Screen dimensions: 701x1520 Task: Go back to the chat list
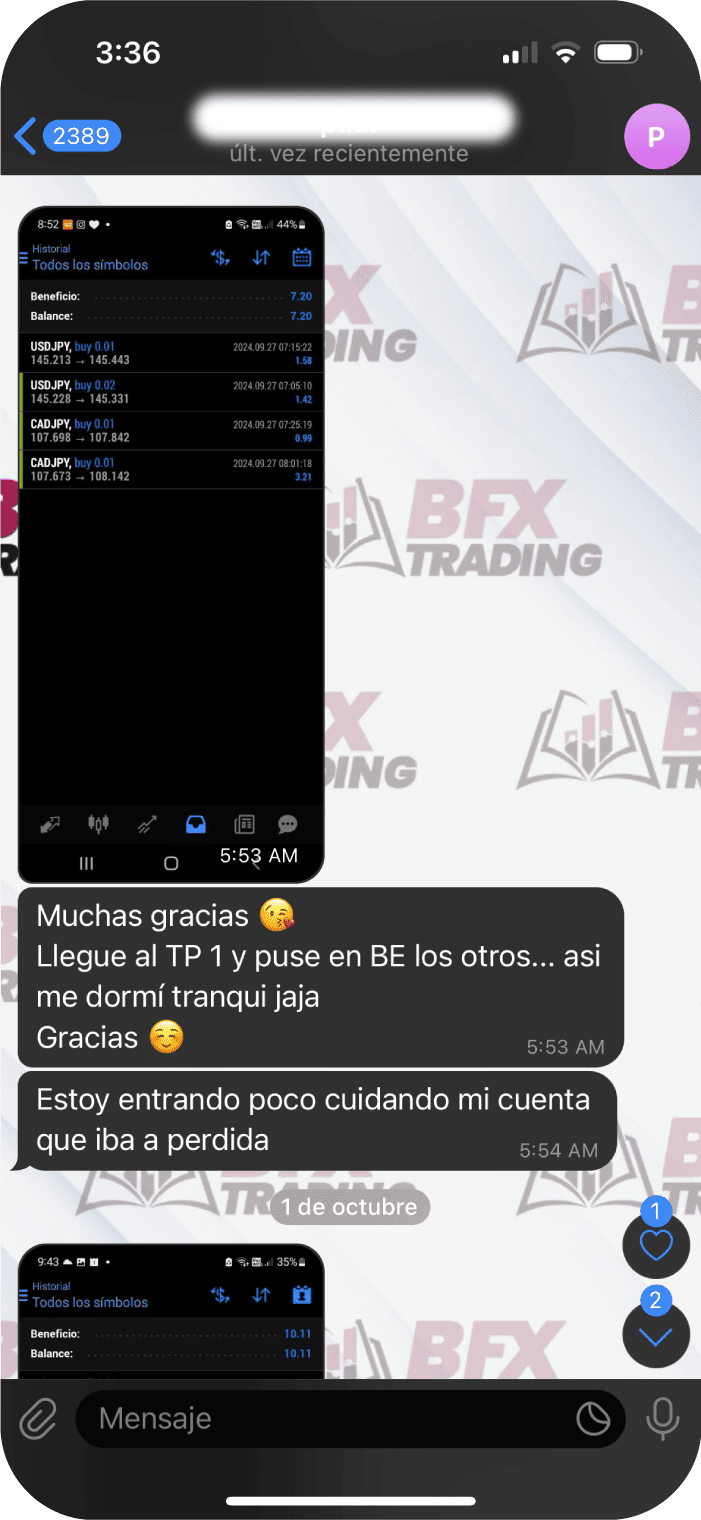click(x=66, y=135)
